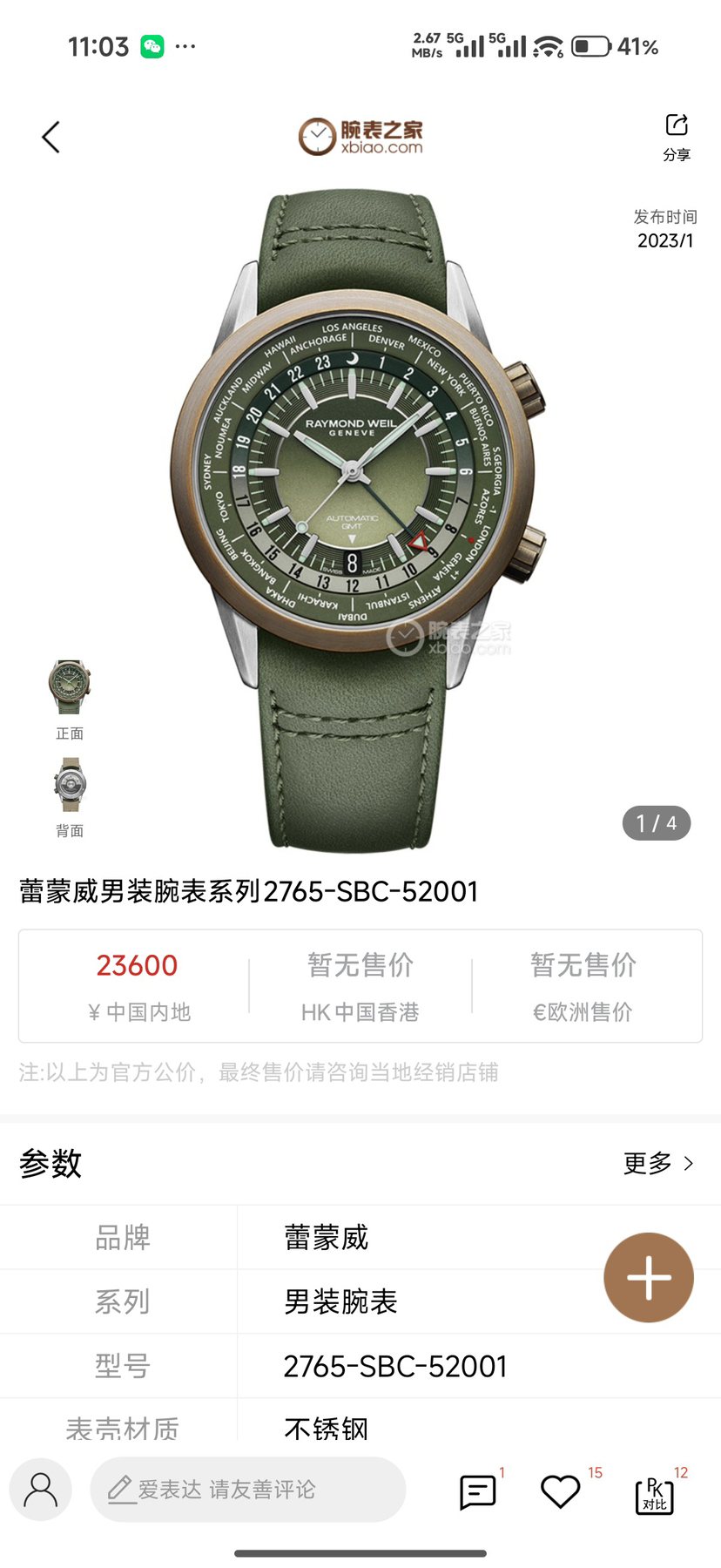Go back using the top-left arrow
This screenshot has width=721, height=1568.
coord(51,137)
